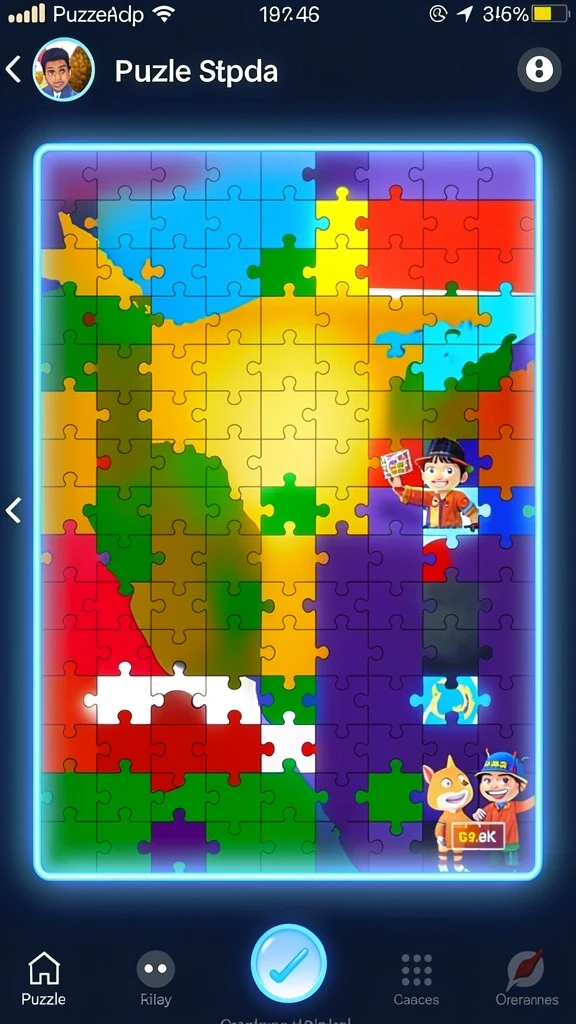Open the Caaces grid tab
This screenshot has width=576, height=1024.
point(417,978)
